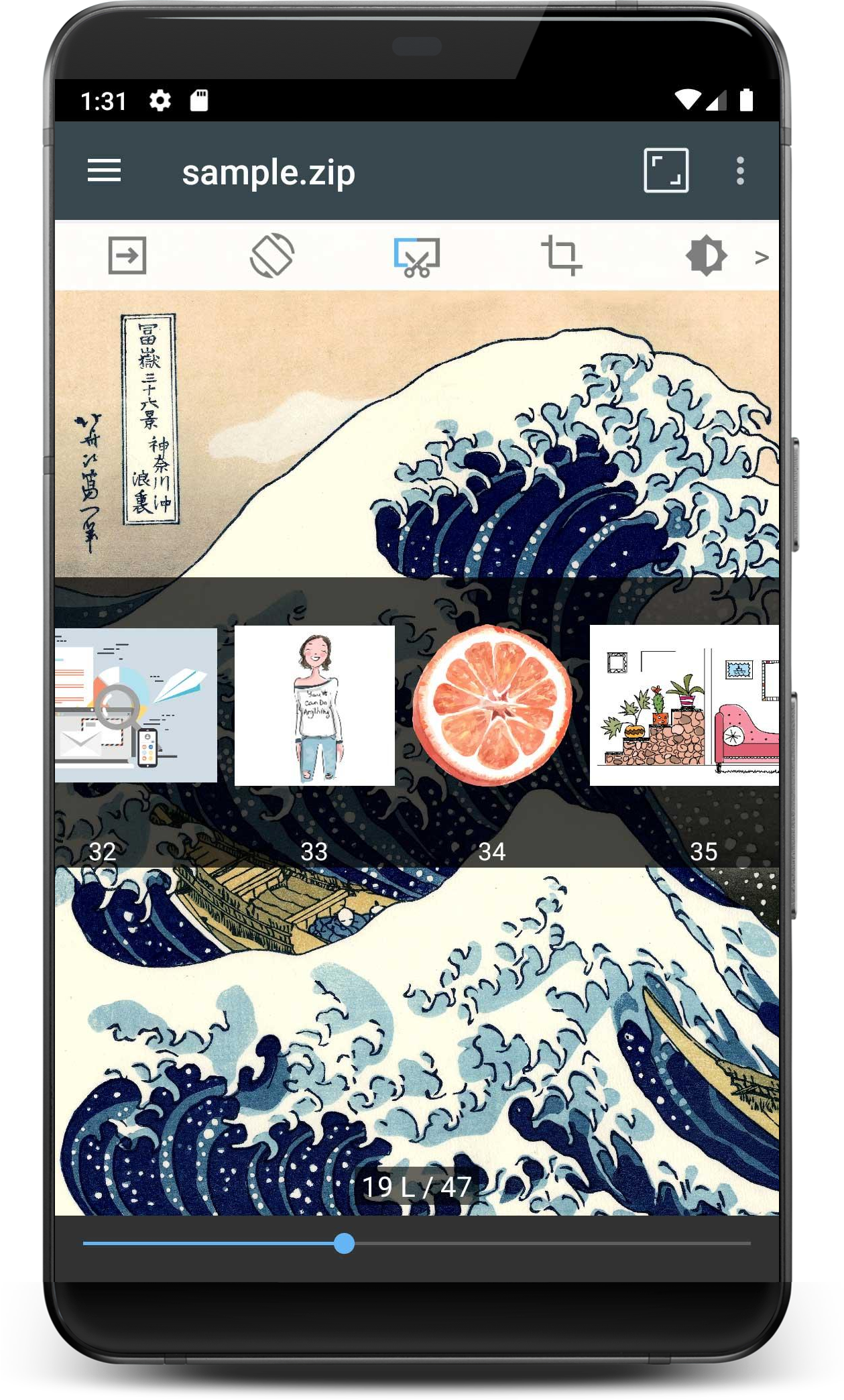Select page 35 room illustration thumbnail
This screenshot has height=1400, width=844.
[x=684, y=705]
